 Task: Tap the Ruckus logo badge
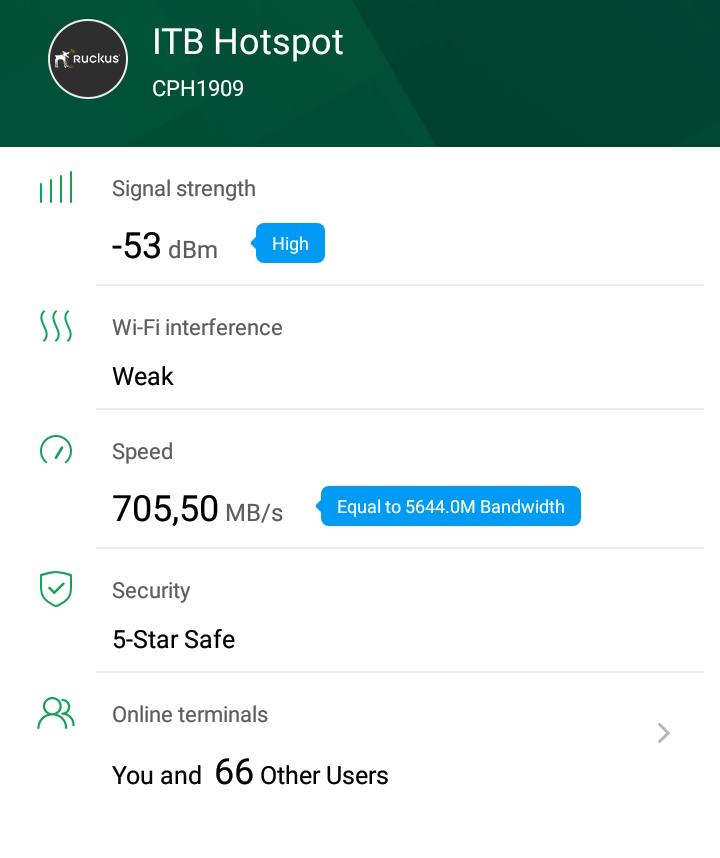(x=88, y=60)
